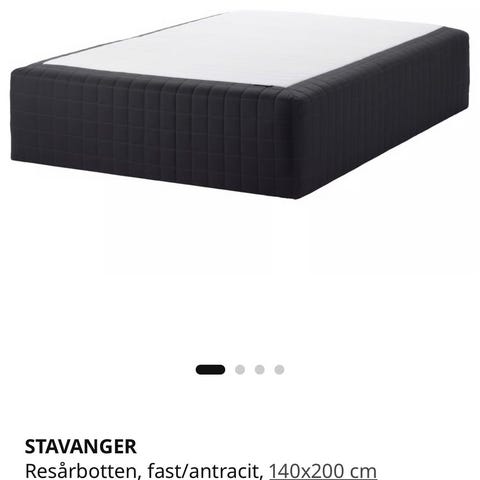Jump to the second image indicator dot
Screen dimensions: 480x480
[x=240, y=370]
